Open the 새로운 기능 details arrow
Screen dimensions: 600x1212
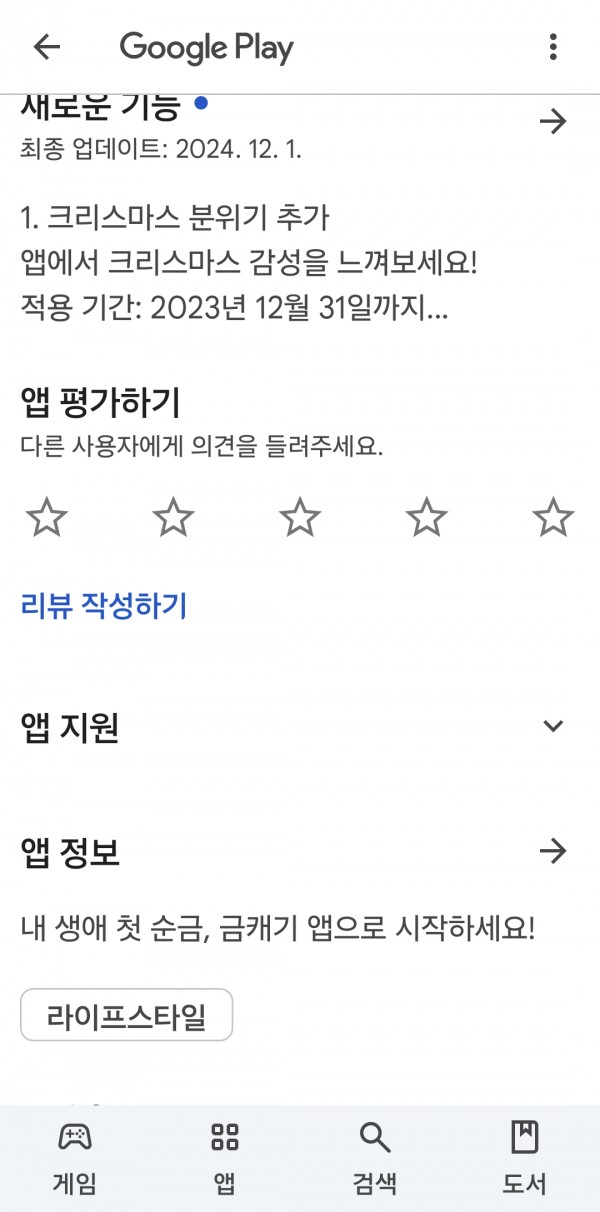click(x=553, y=122)
